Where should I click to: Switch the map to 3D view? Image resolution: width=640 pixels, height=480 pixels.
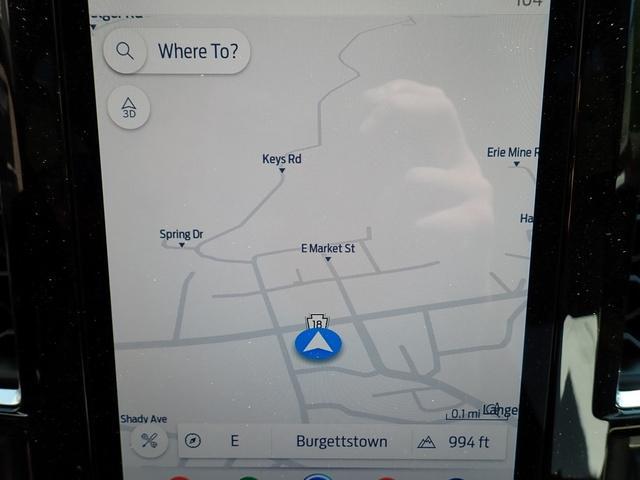point(129,108)
